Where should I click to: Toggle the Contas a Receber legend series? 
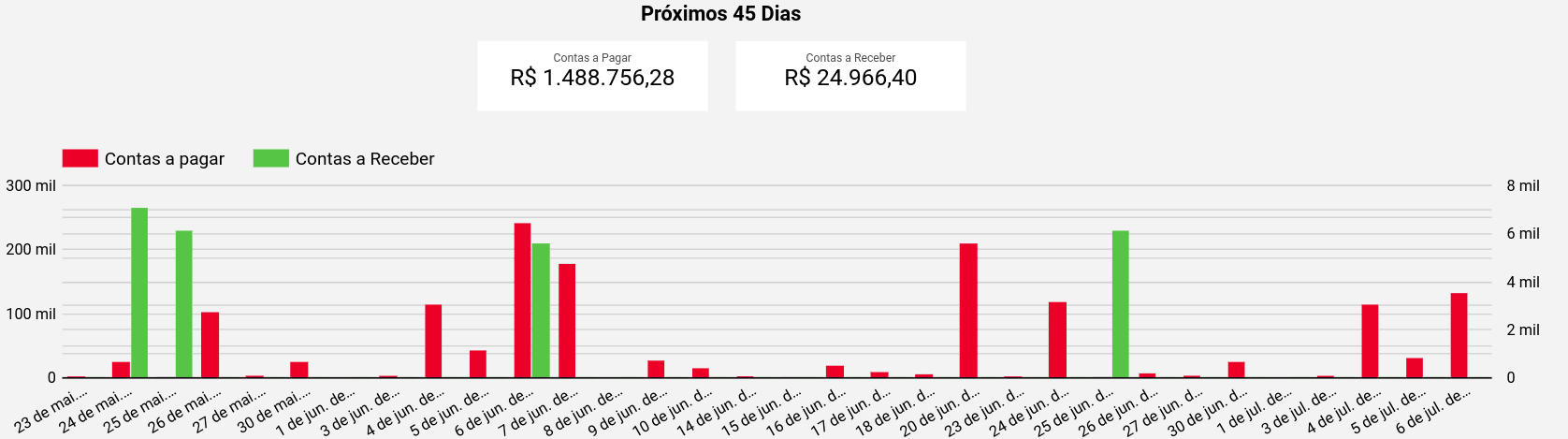(344, 158)
